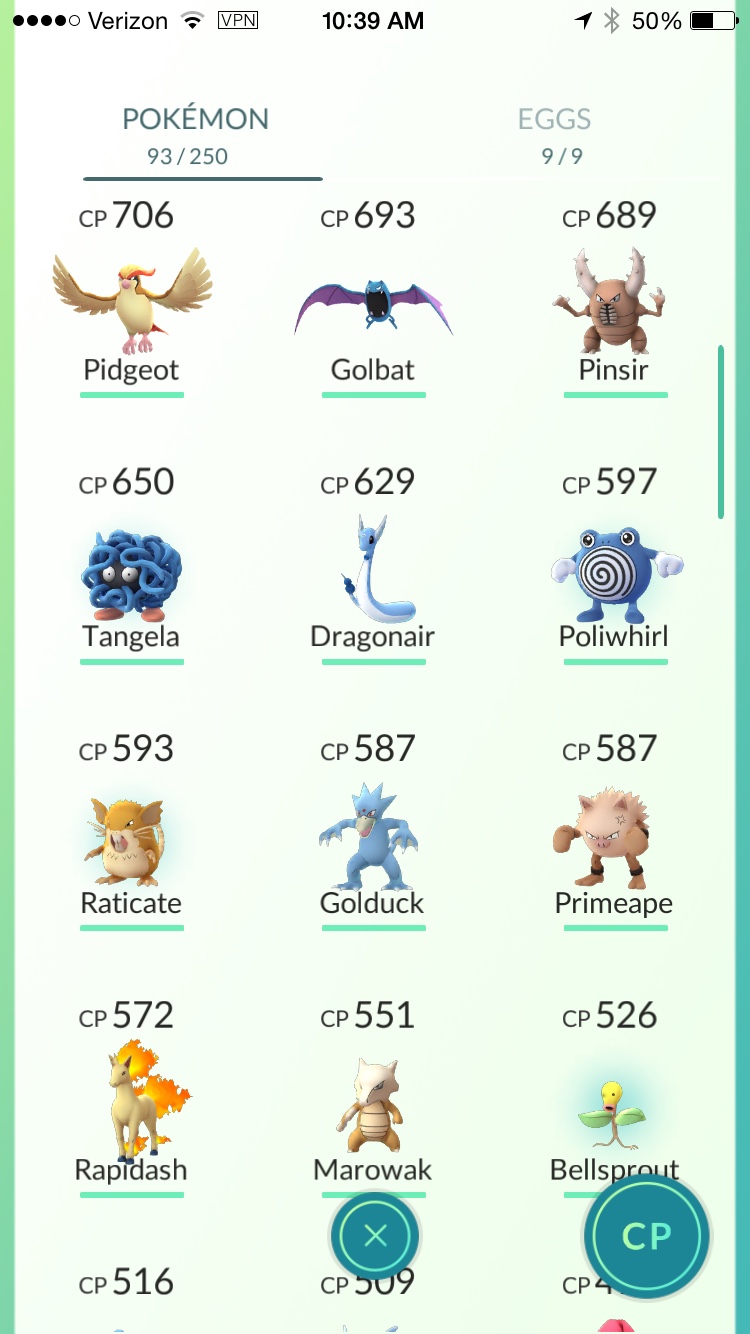This screenshot has width=750, height=1334.
Task: Open the Primeape entry
Action: coord(614,832)
